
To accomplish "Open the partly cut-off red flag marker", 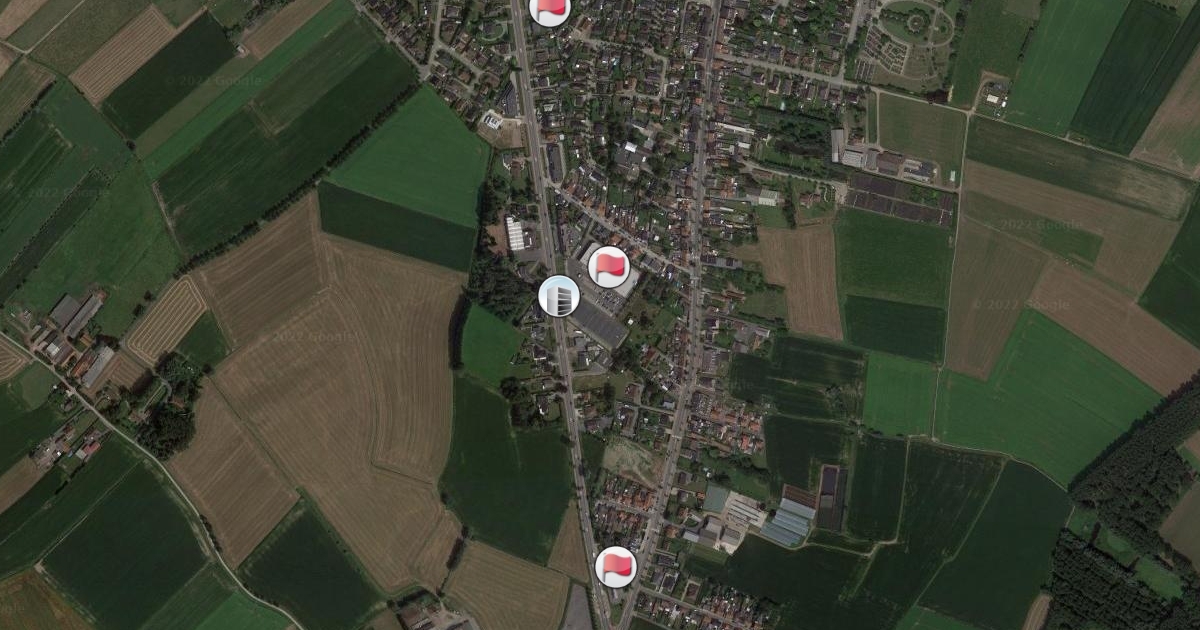I will coord(549,9).
